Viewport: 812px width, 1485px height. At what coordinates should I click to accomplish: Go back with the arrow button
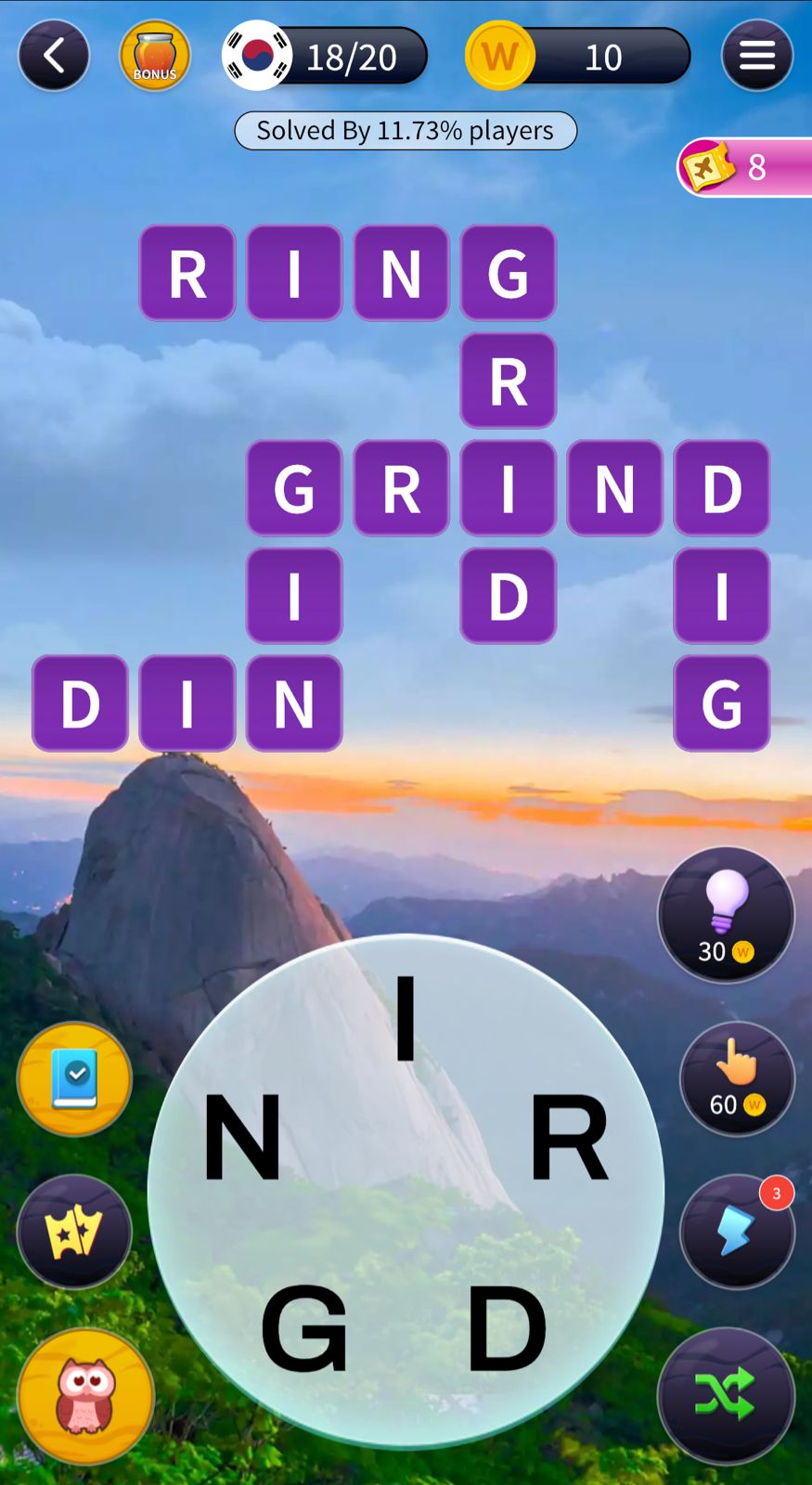[x=54, y=57]
